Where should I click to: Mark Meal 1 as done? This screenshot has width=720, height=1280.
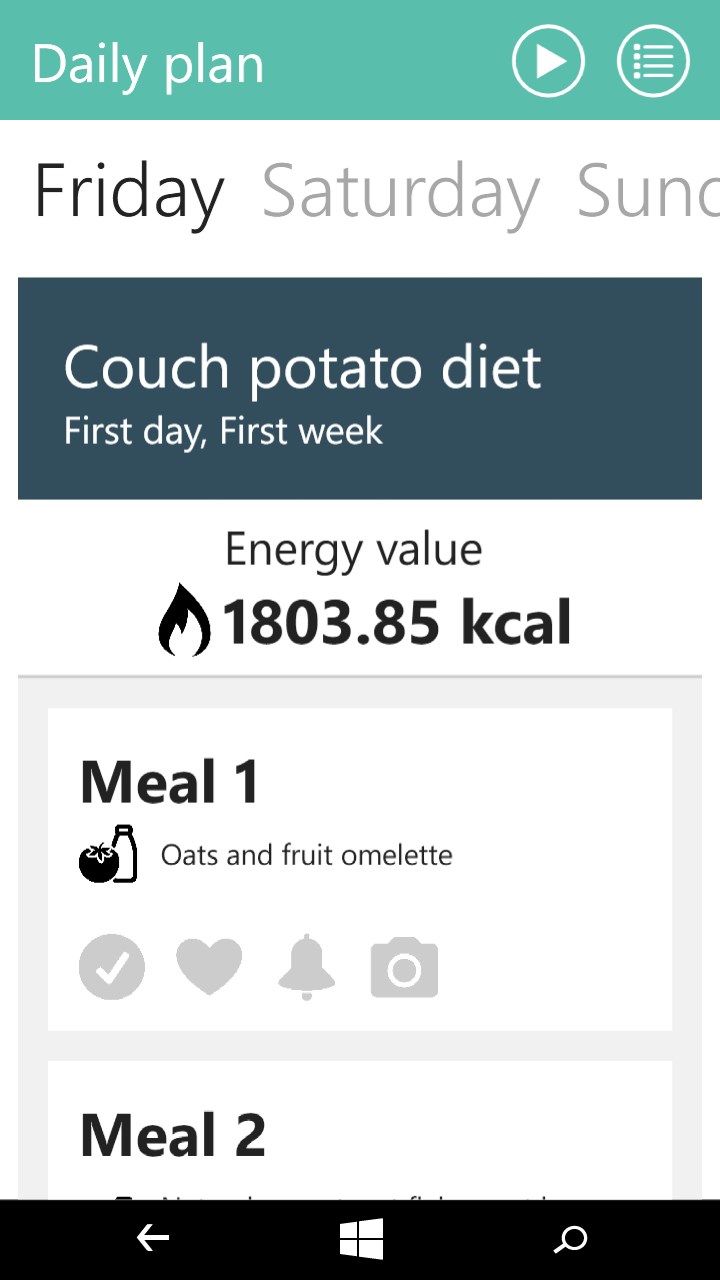[112, 967]
